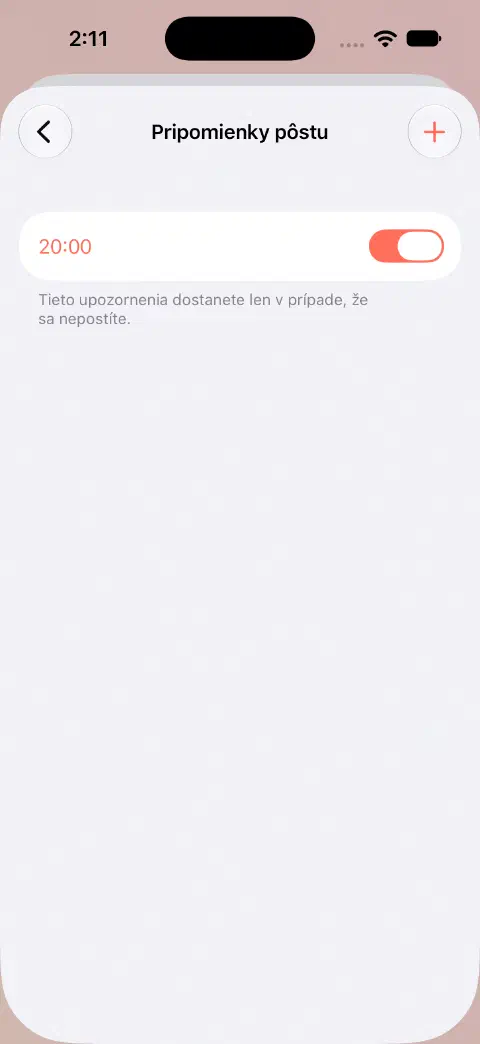Image resolution: width=480 pixels, height=1044 pixels.
Task: Disable the 20:00 reminder switch
Action: point(406,246)
